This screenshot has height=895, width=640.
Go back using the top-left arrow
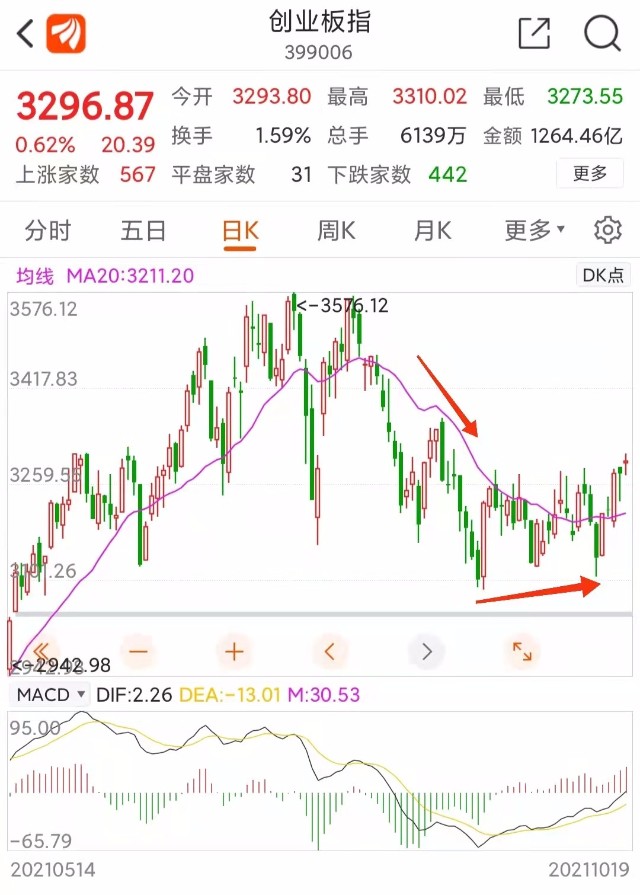click(x=26, y=34)
